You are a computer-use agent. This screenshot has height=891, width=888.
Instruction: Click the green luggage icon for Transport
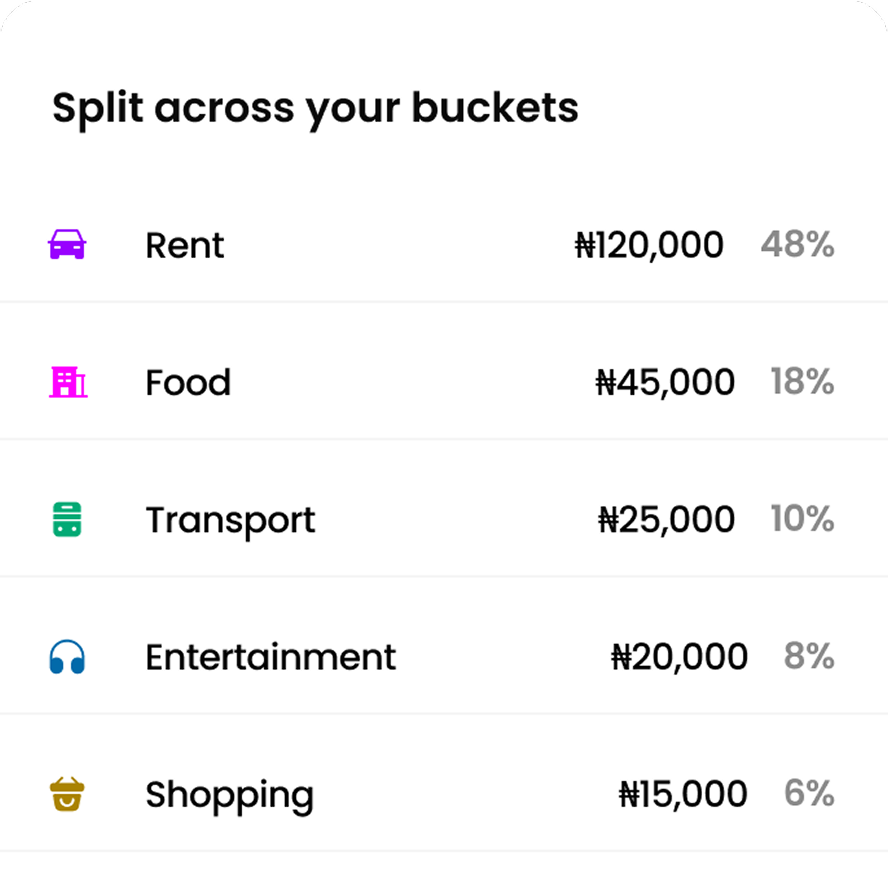coord(67,518)
